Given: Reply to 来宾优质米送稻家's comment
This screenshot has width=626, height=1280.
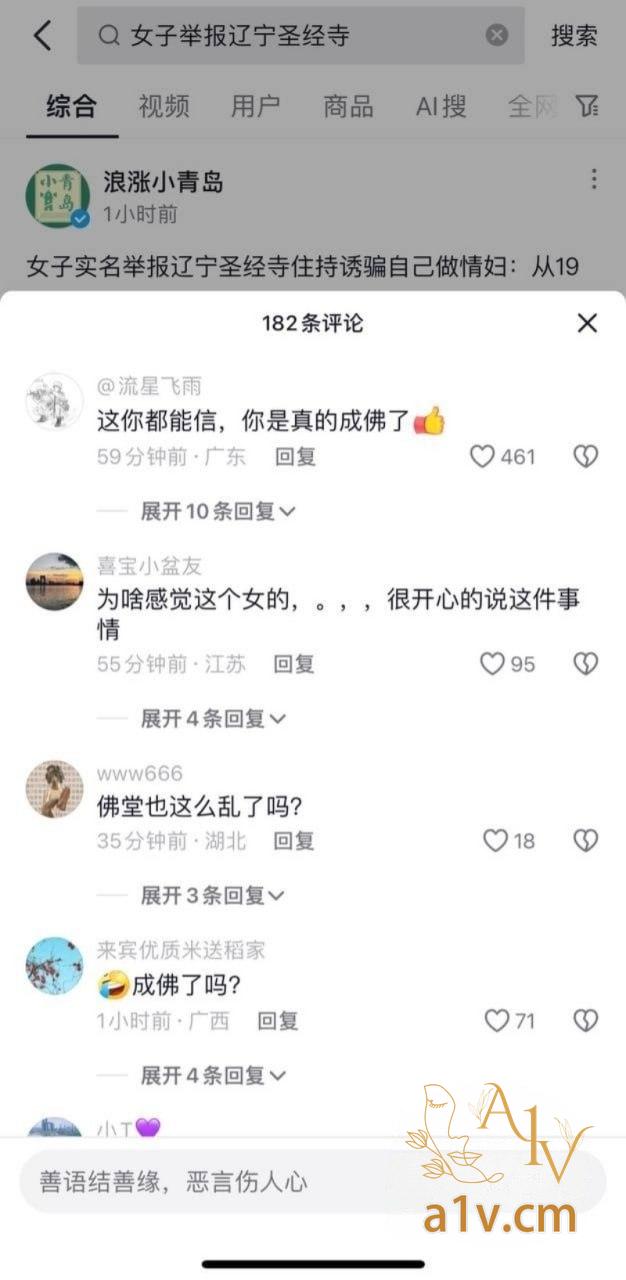Looking at the screenshot, I should (x=278, y=1021).
